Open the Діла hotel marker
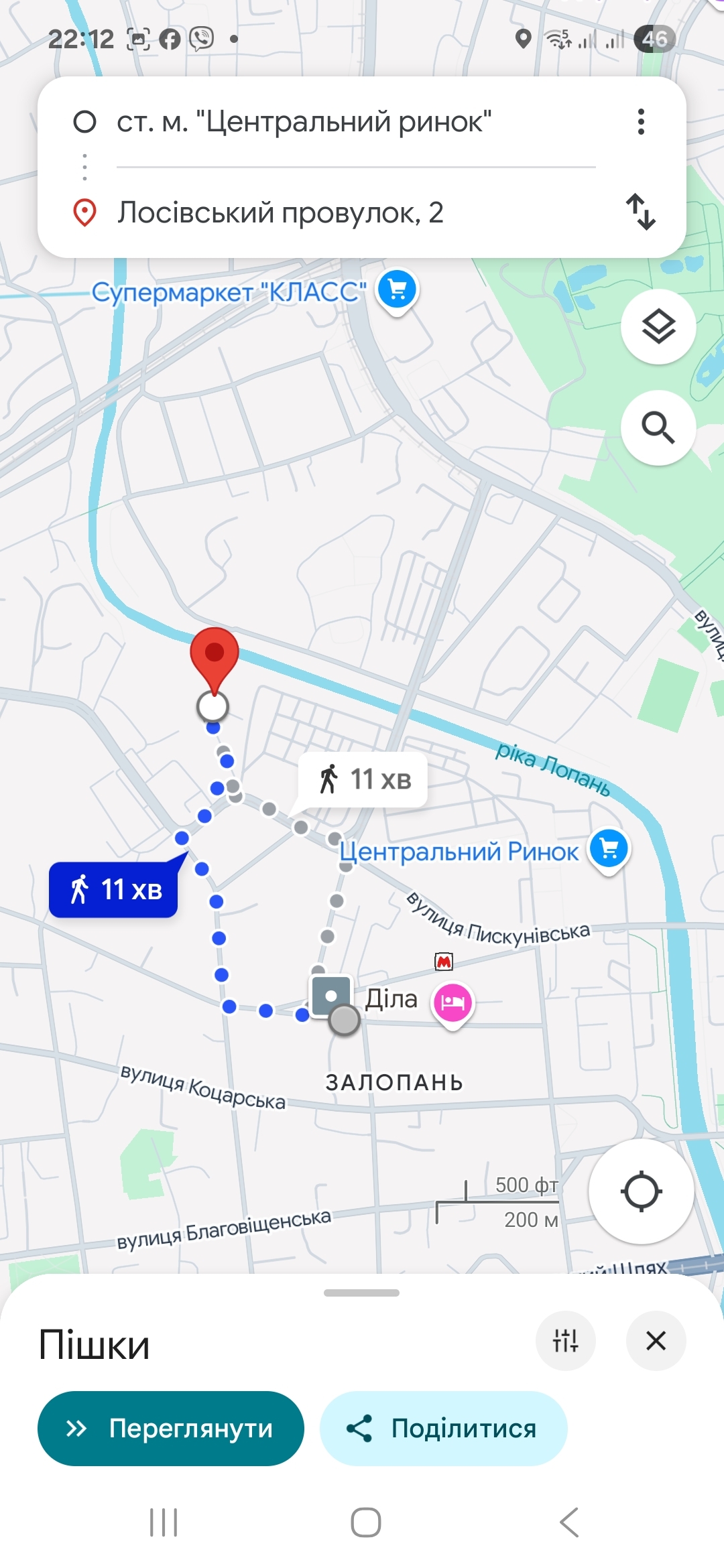This screenshot has width=724, height=1568. pos(453,1003)
